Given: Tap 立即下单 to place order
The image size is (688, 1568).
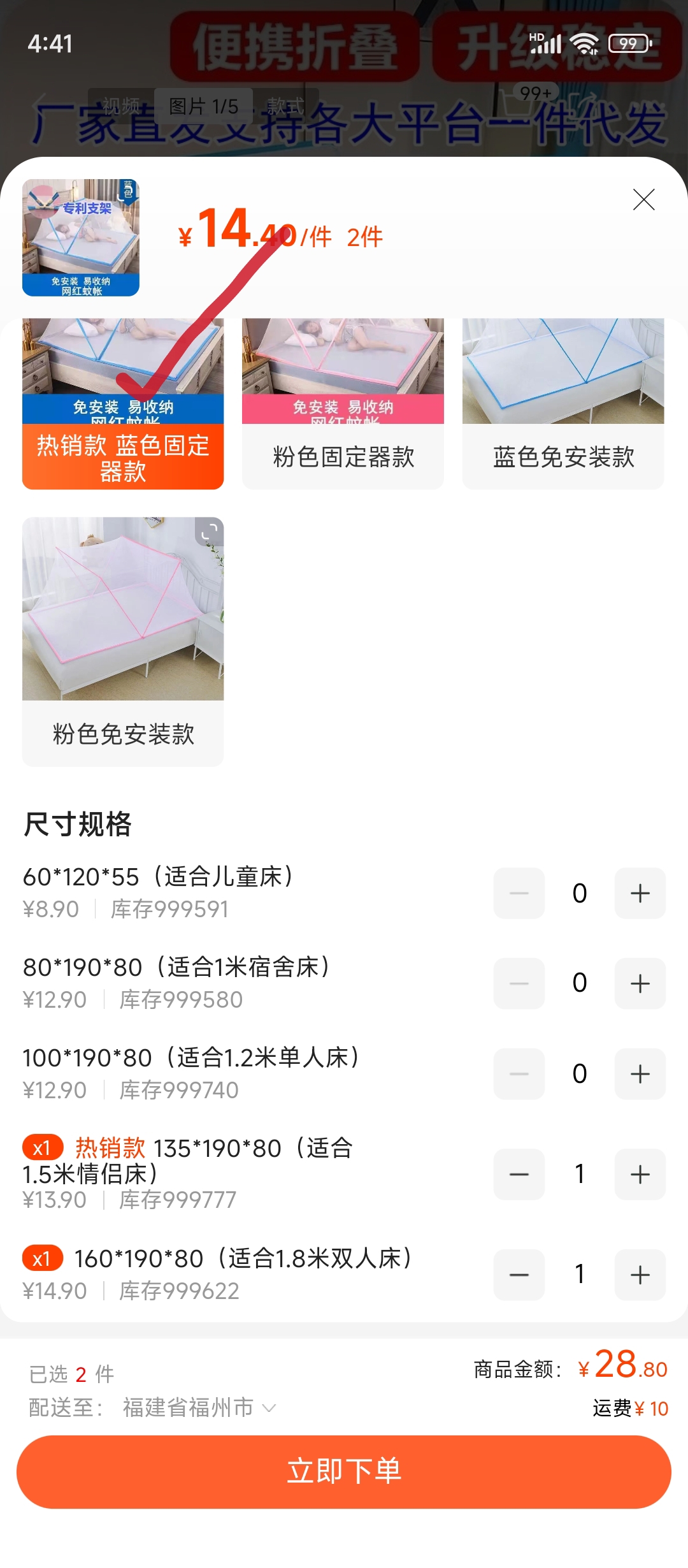Looking at the screenshot, I should tap(344, 1471).
